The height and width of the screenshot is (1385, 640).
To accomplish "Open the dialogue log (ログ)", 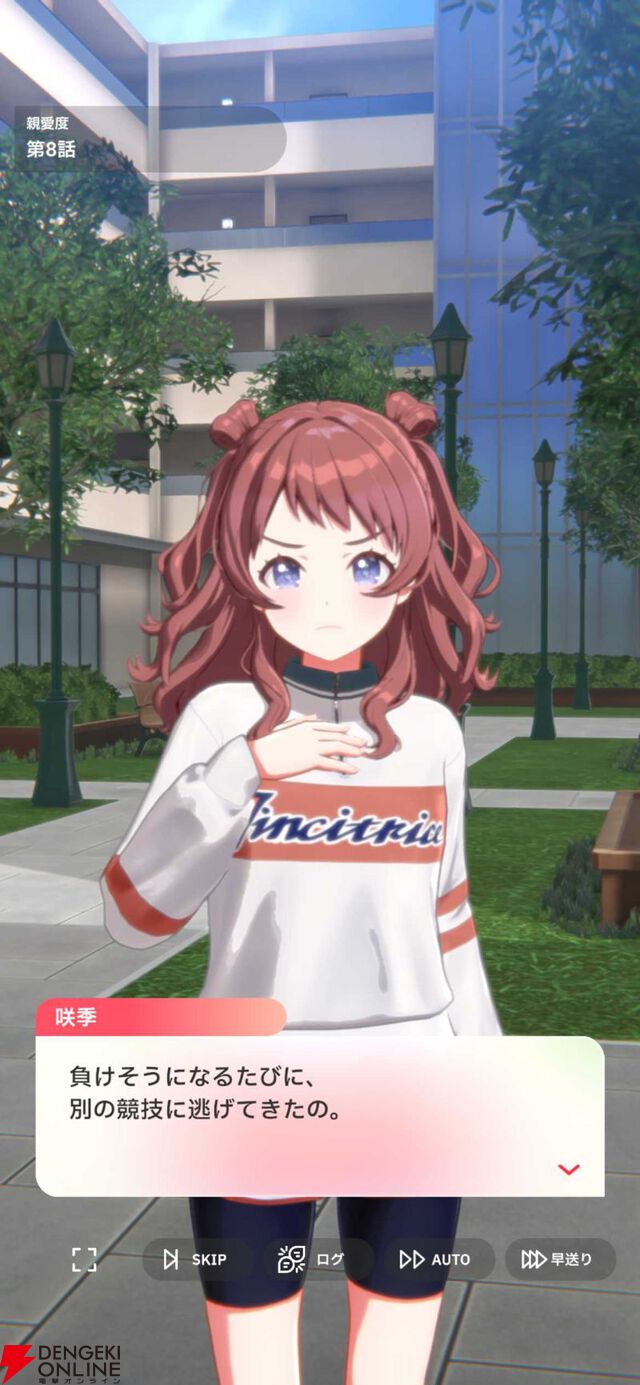I will coord(313,1259).
